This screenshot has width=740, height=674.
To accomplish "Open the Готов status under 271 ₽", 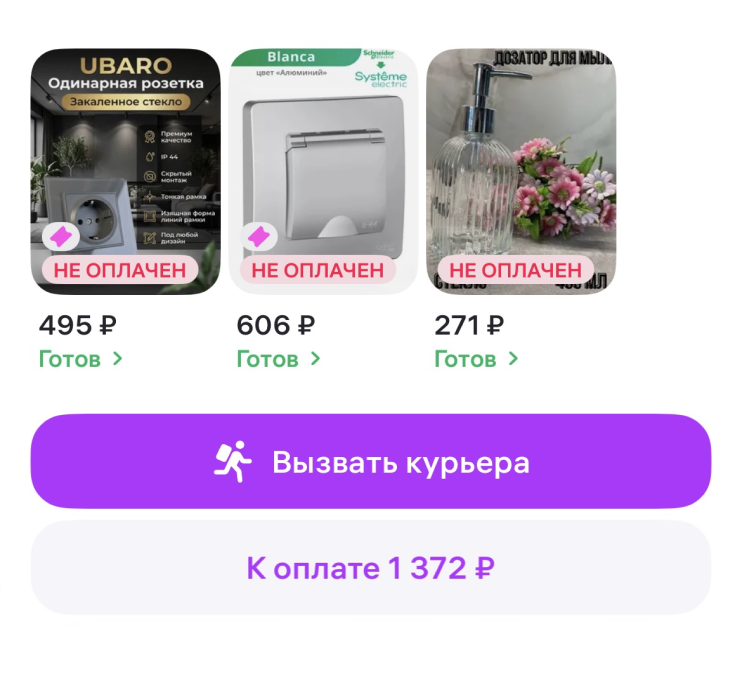I will coord(476,358).
